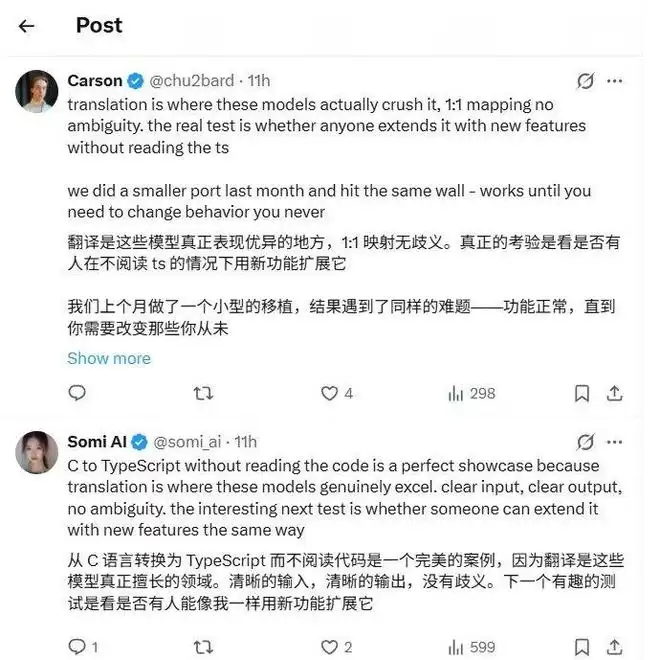Viewport: 660px width, 660px height.
Task: Go back using the arrow
Action: click(27, 26)
